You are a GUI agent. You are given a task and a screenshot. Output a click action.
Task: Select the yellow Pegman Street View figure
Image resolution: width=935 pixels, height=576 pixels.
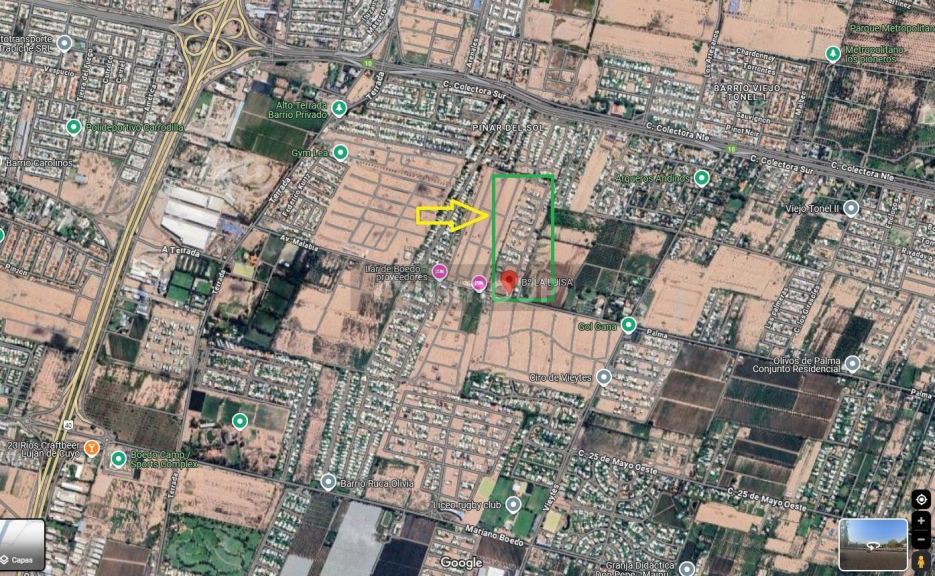pos(921,563)
